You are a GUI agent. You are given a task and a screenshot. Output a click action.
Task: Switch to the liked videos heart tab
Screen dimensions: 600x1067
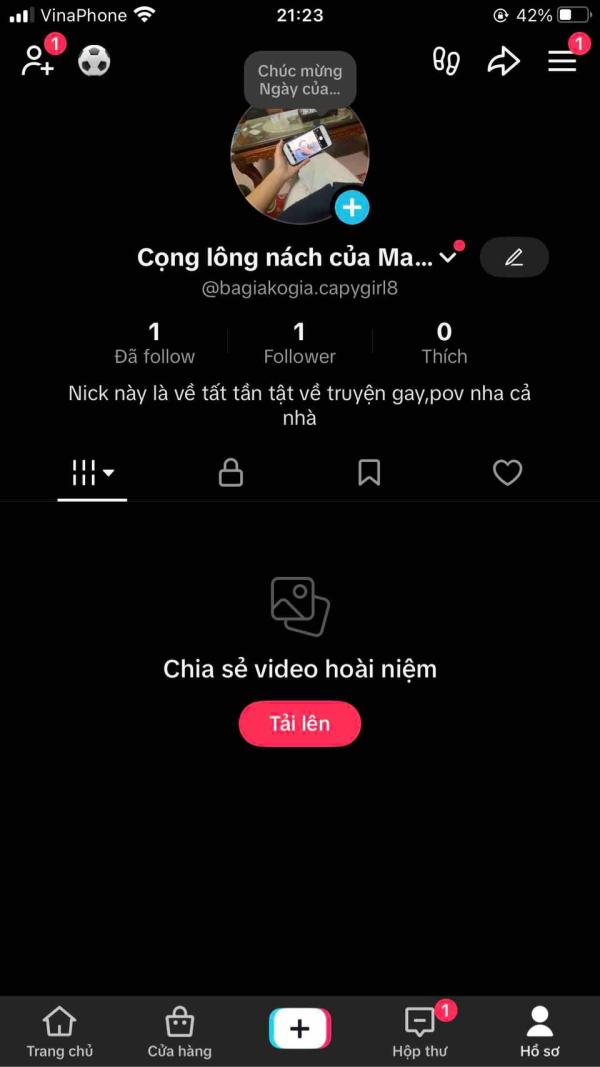click(x=507, y=472)
